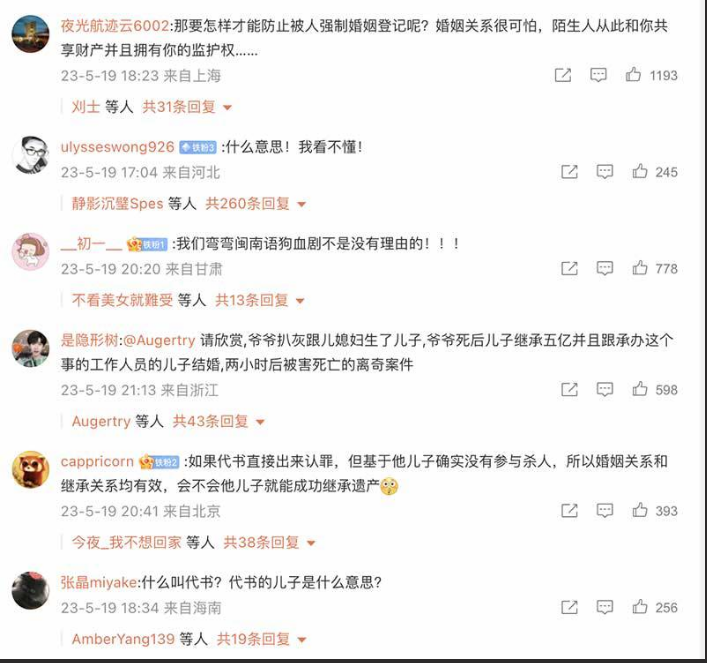707x663 pixels.
Task: Reply to ulysseswong926's comment
Action: (605, 172)
